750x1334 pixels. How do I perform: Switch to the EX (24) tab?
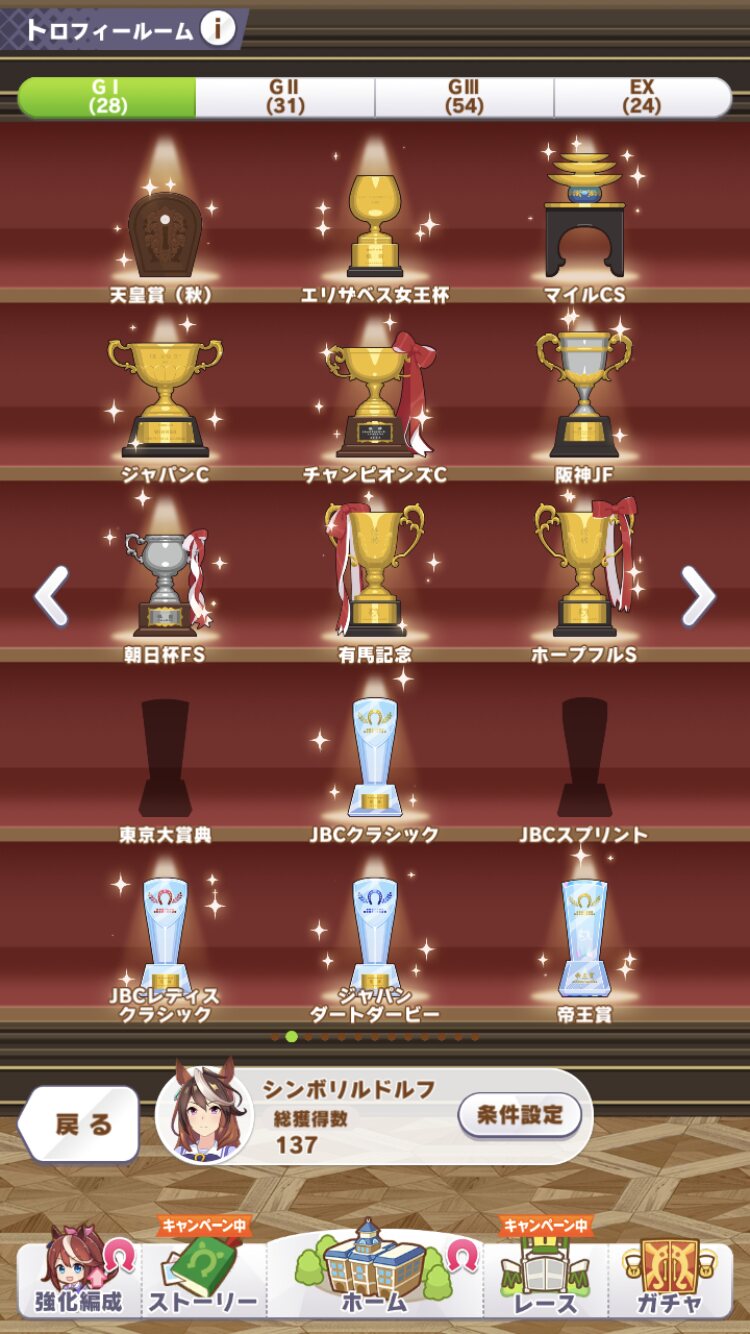tap(642, 97)
